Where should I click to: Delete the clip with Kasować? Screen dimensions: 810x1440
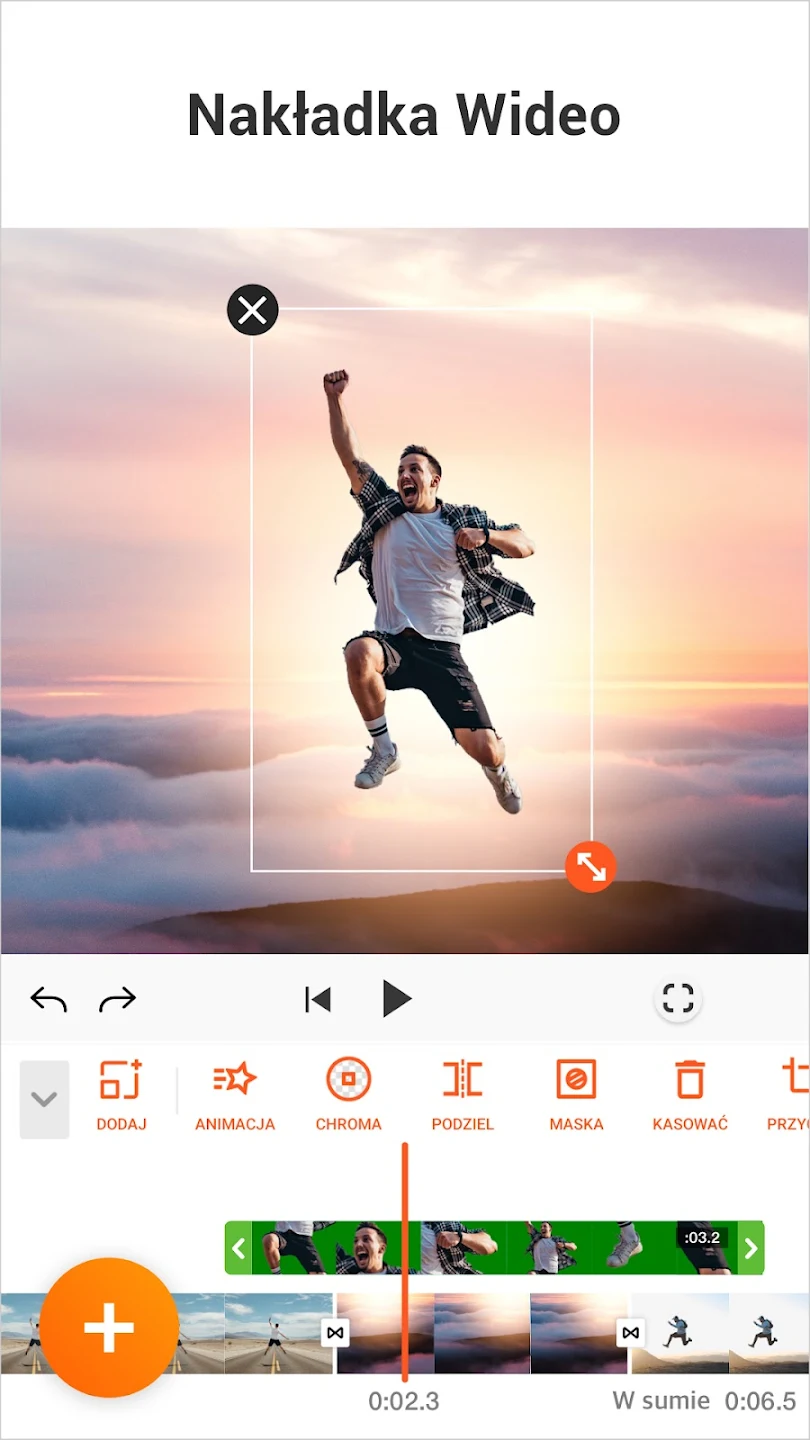click(x=689, y=1095)
